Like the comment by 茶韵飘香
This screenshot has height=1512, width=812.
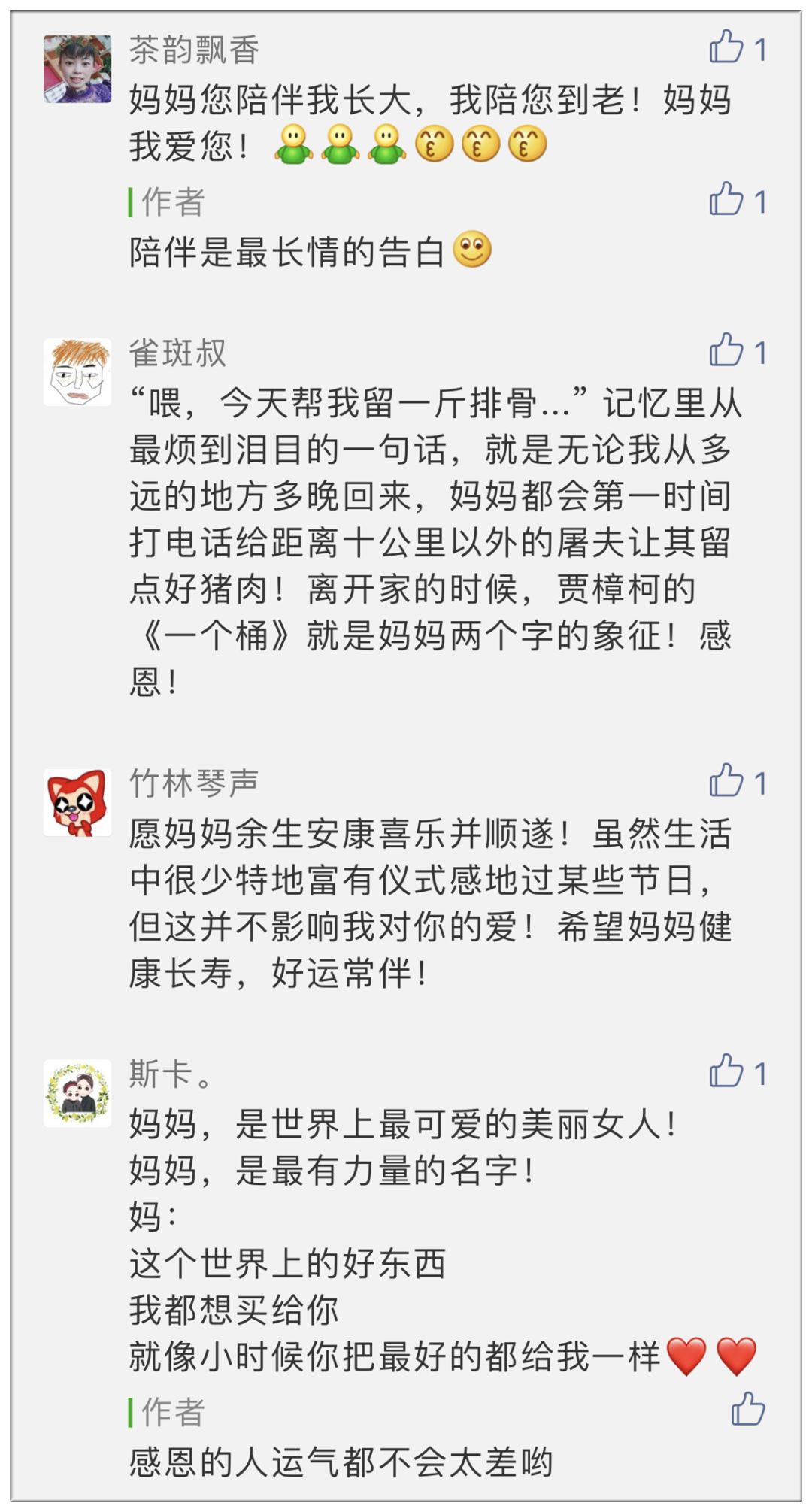point(726,47)
